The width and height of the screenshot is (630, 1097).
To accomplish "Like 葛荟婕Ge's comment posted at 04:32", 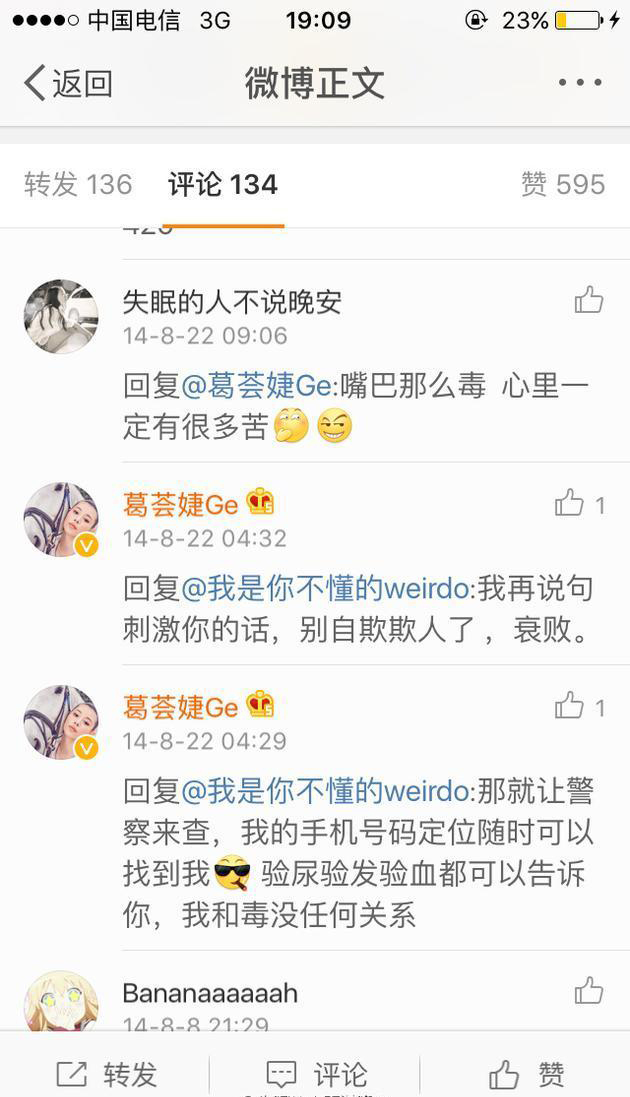I will 571,504.
